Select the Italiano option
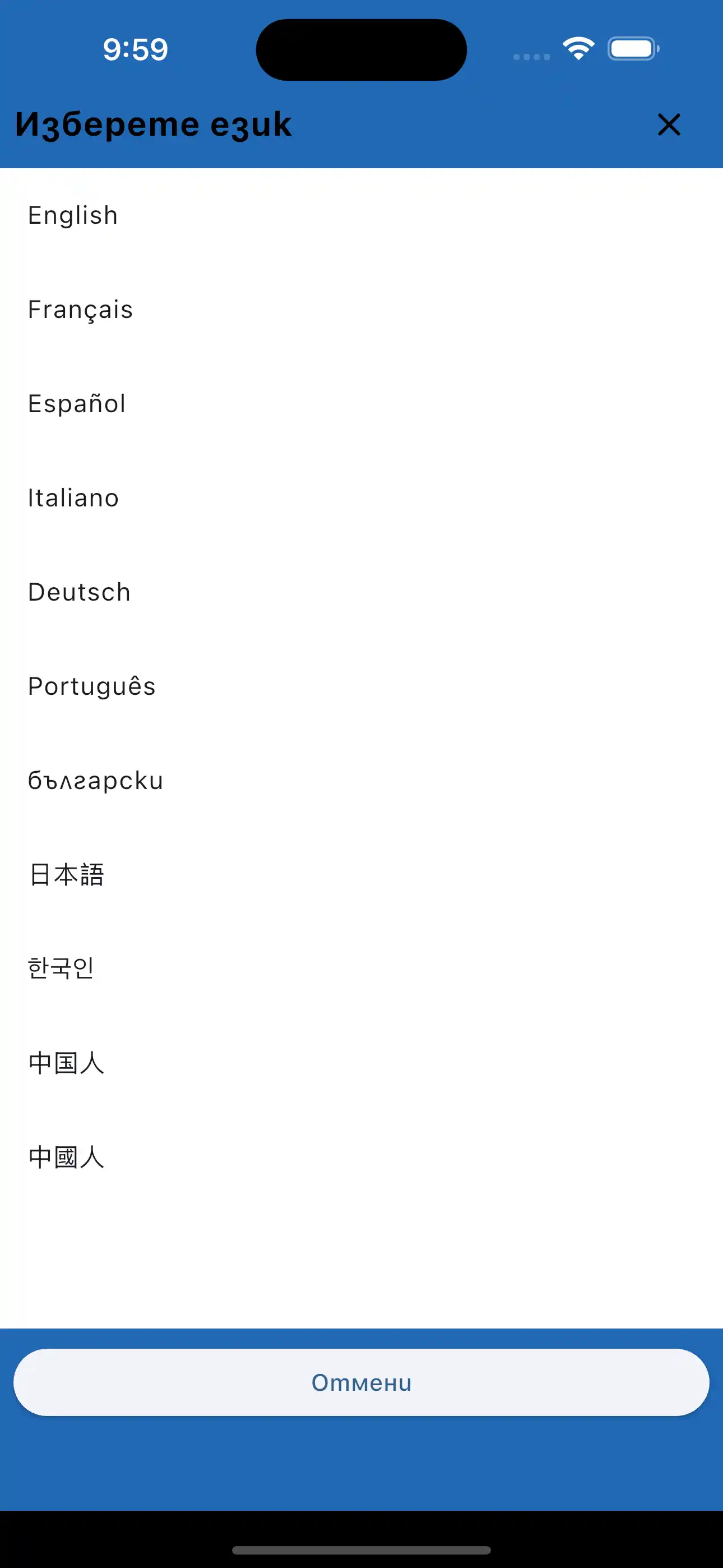723x1568 pixels. point(73,498)
